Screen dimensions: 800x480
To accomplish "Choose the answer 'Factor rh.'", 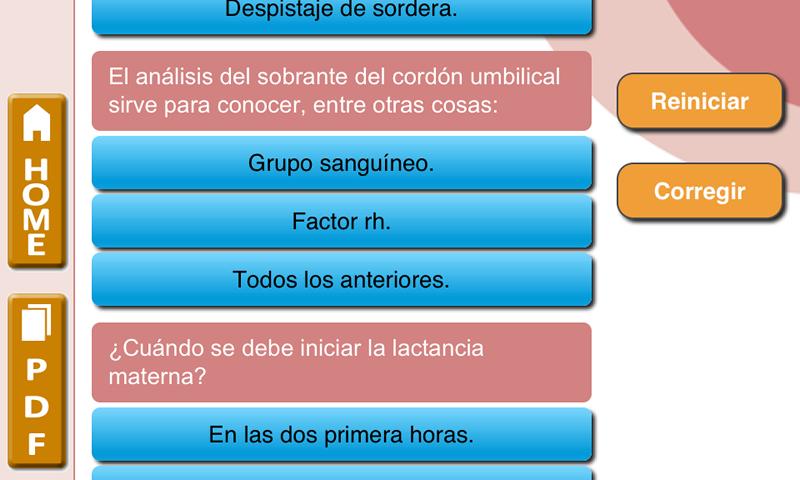I will (x=342, y=221).
